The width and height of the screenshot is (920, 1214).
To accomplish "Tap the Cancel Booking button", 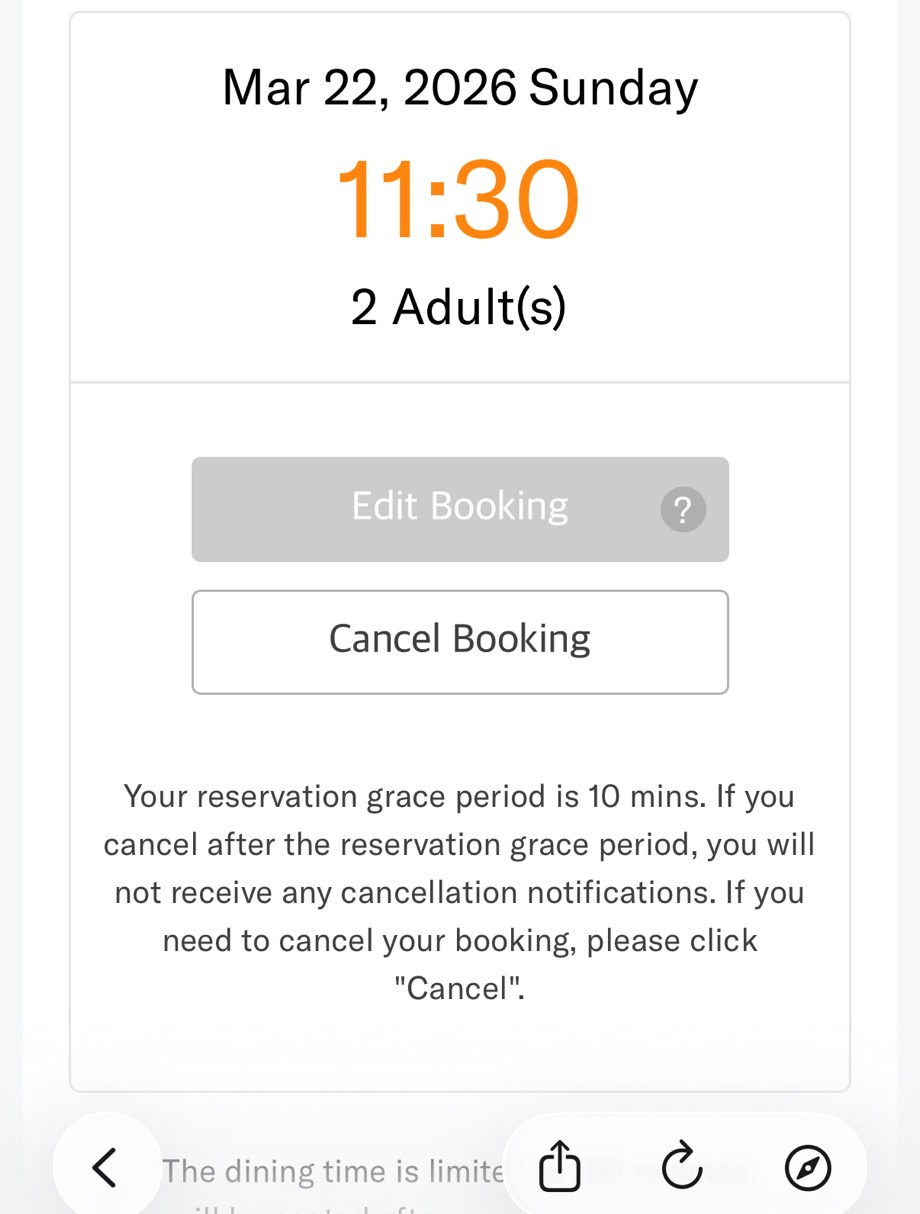I will pos(460,641).
